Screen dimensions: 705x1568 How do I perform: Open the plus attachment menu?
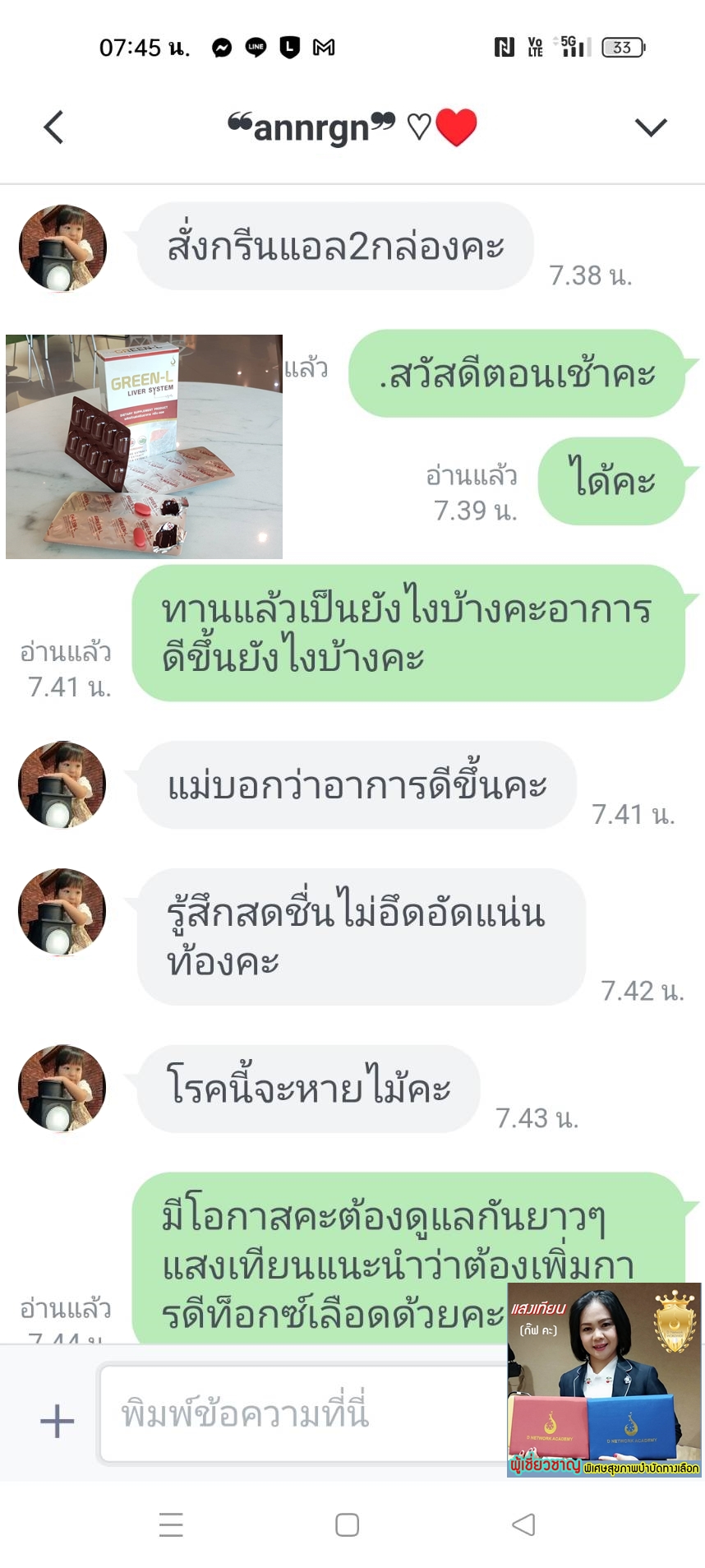pyautogui.click(x=57, y=1422)
